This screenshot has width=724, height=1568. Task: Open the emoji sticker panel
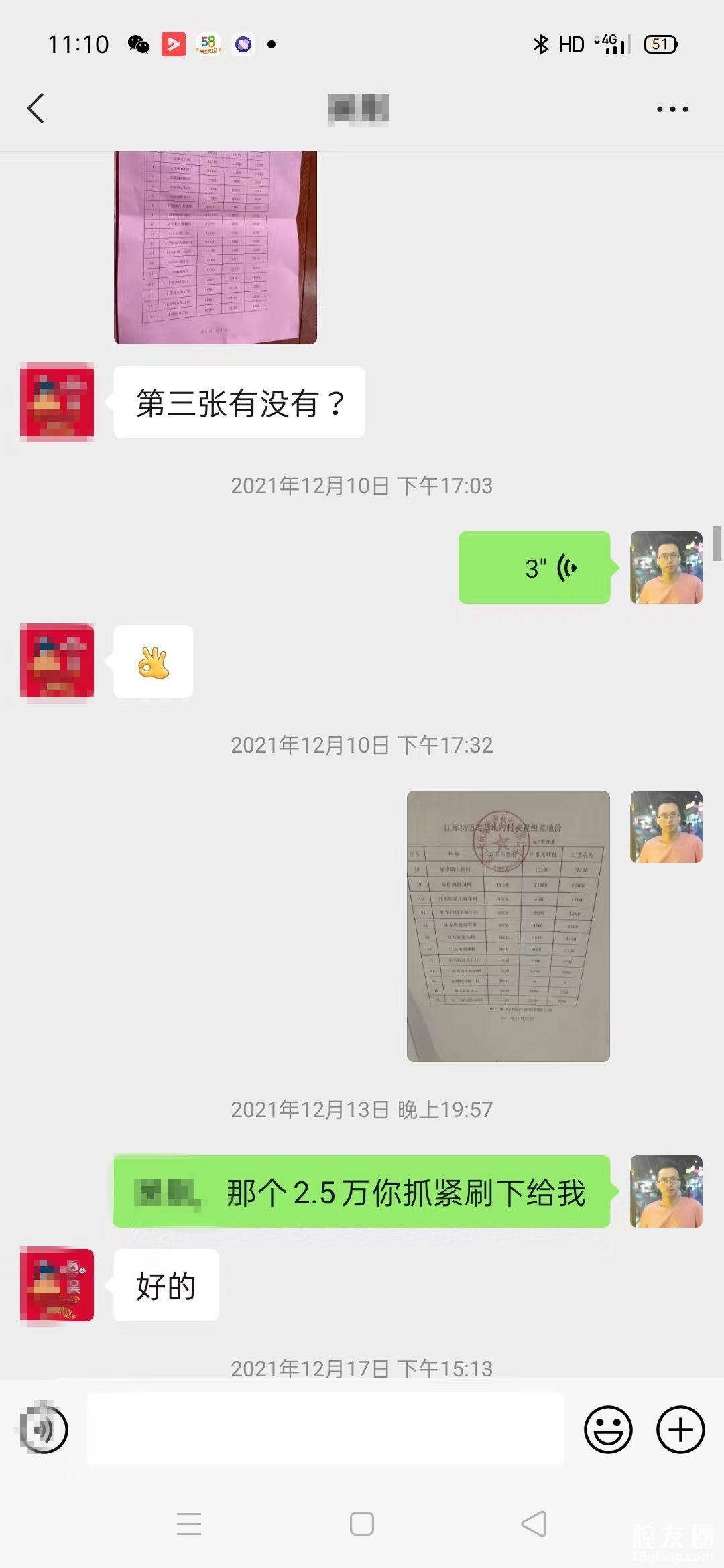coord(608,1429)
